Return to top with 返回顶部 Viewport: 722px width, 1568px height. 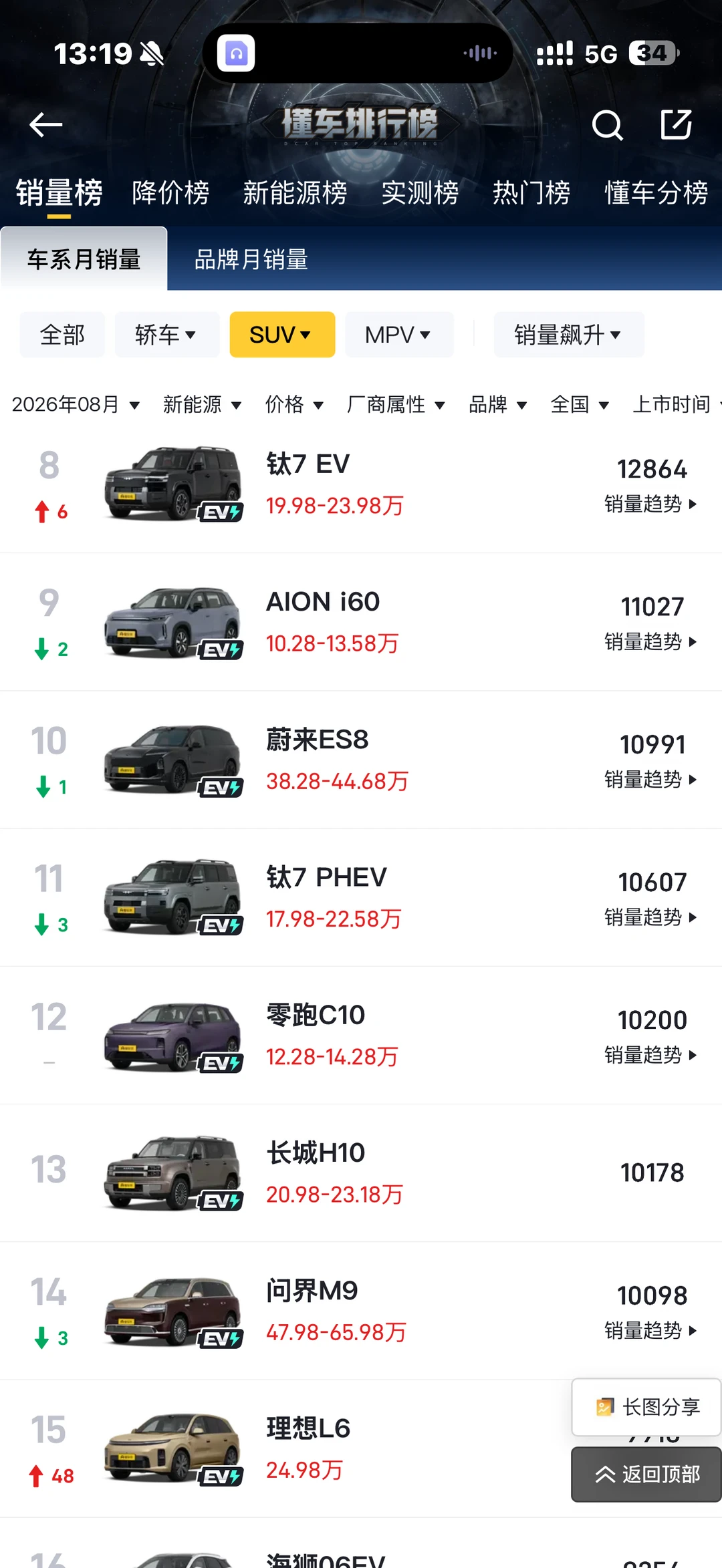pos(646,1474)
